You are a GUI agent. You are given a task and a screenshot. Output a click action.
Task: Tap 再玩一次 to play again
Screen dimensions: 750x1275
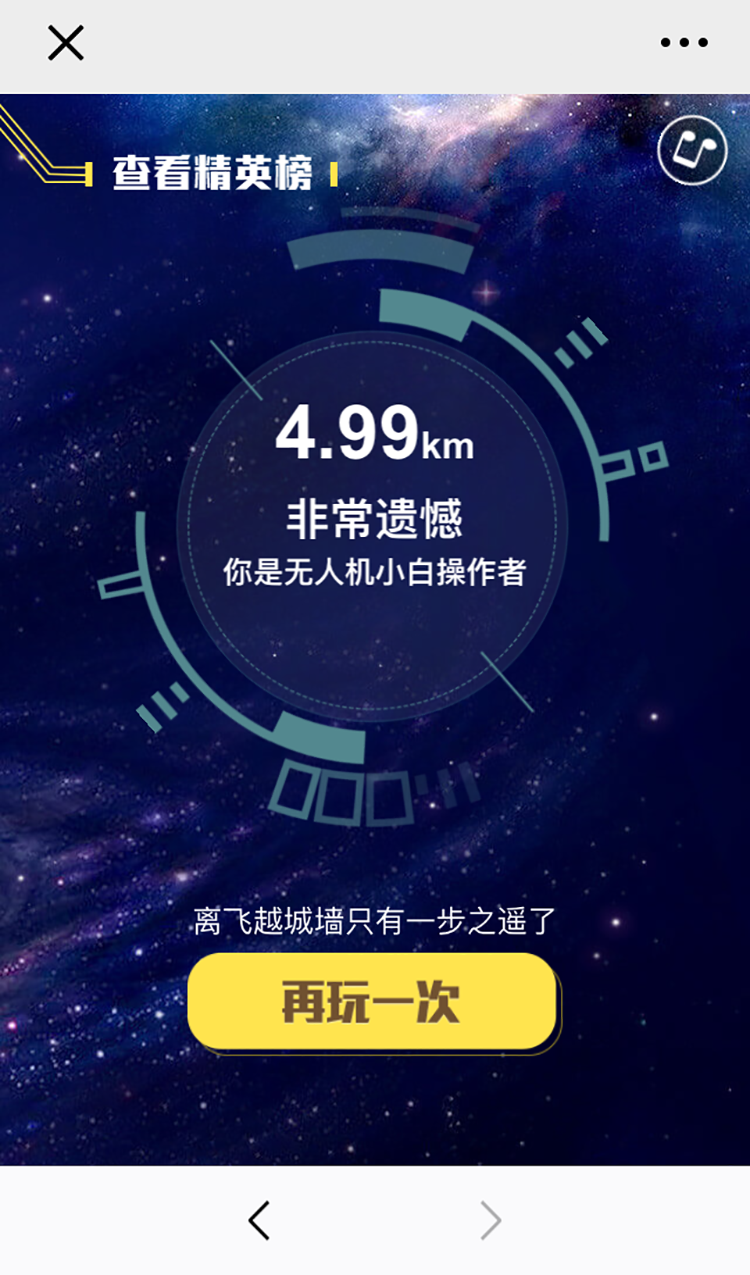pos(372,1001)
